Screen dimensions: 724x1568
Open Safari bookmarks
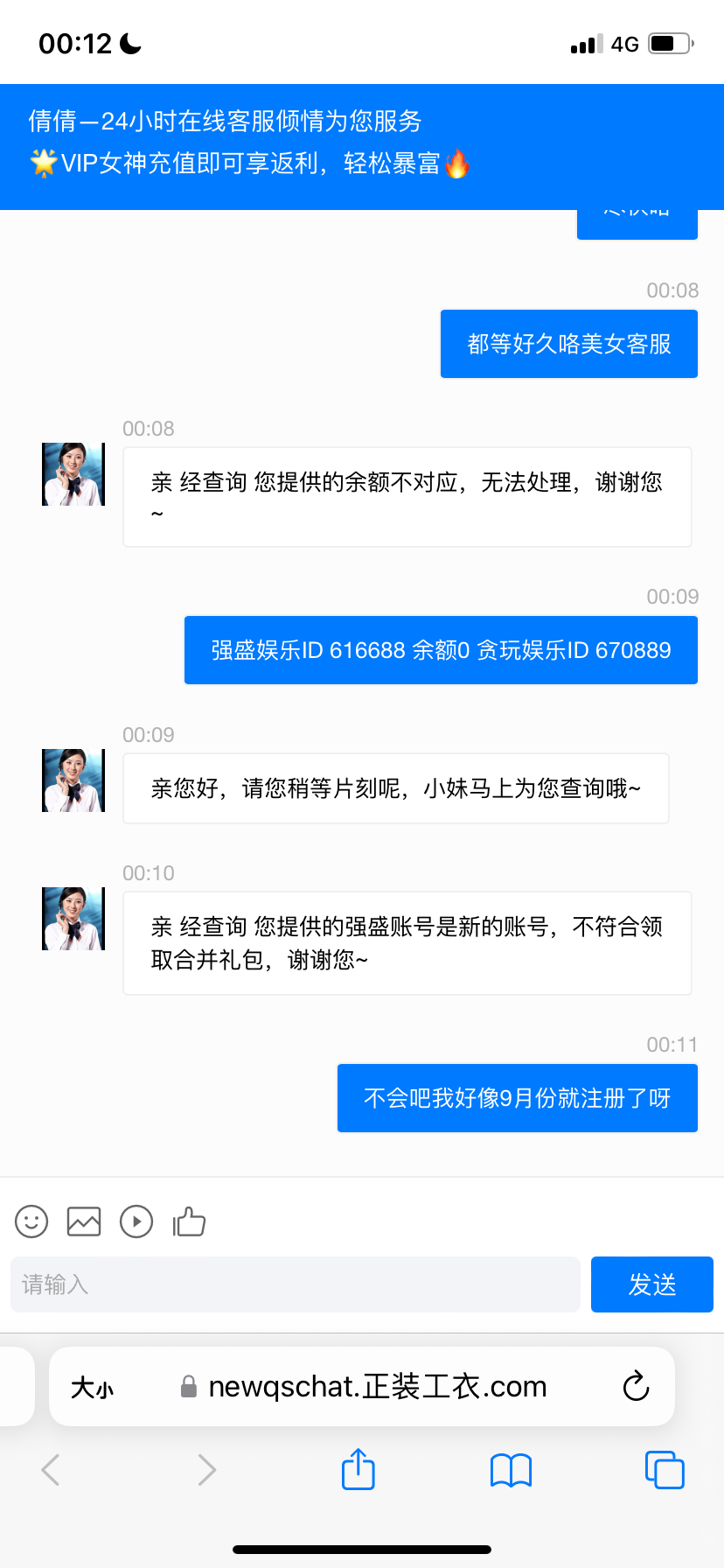click(x=511, y=1470)
